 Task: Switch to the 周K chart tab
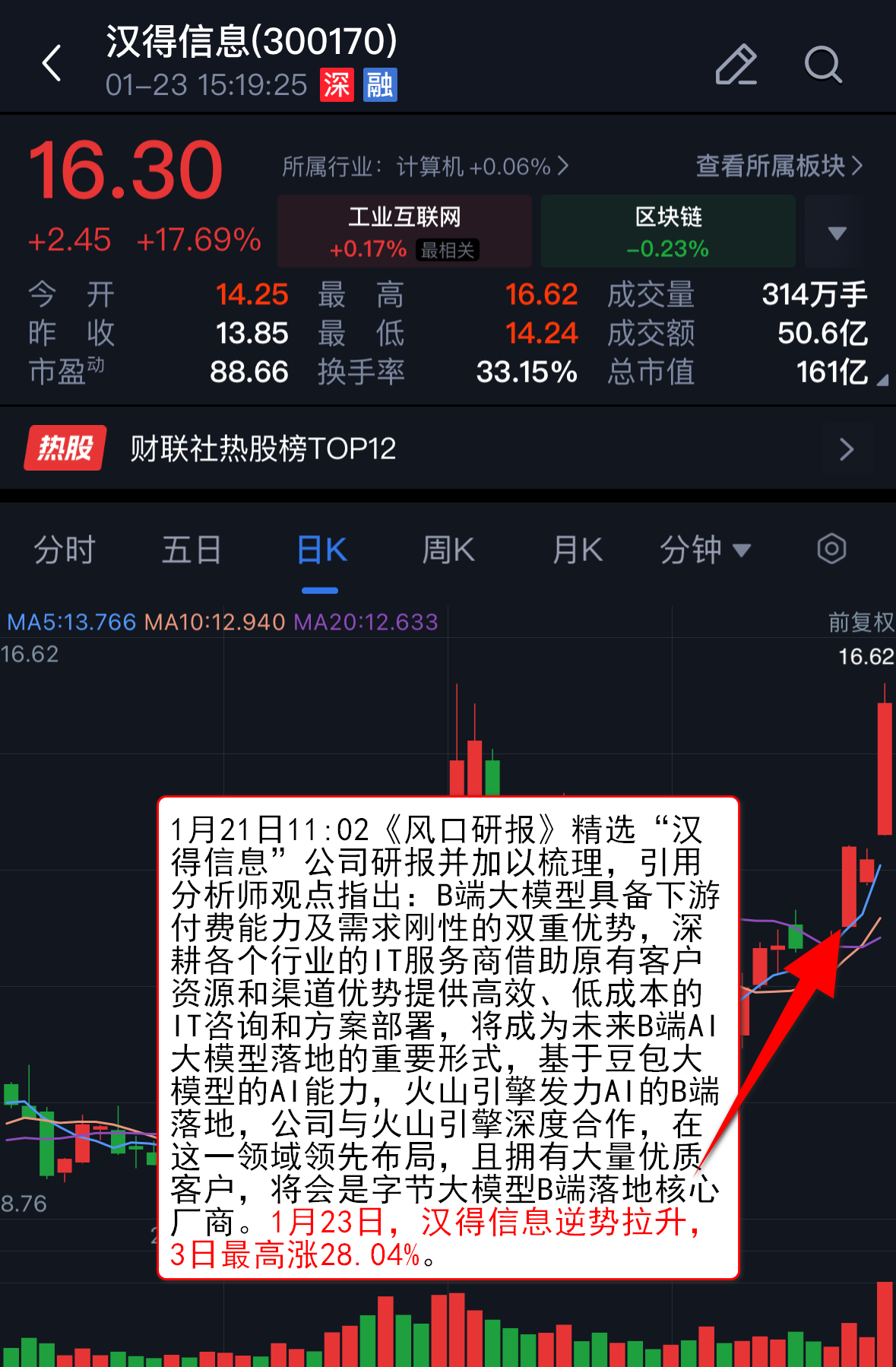(x=448, y=550)
